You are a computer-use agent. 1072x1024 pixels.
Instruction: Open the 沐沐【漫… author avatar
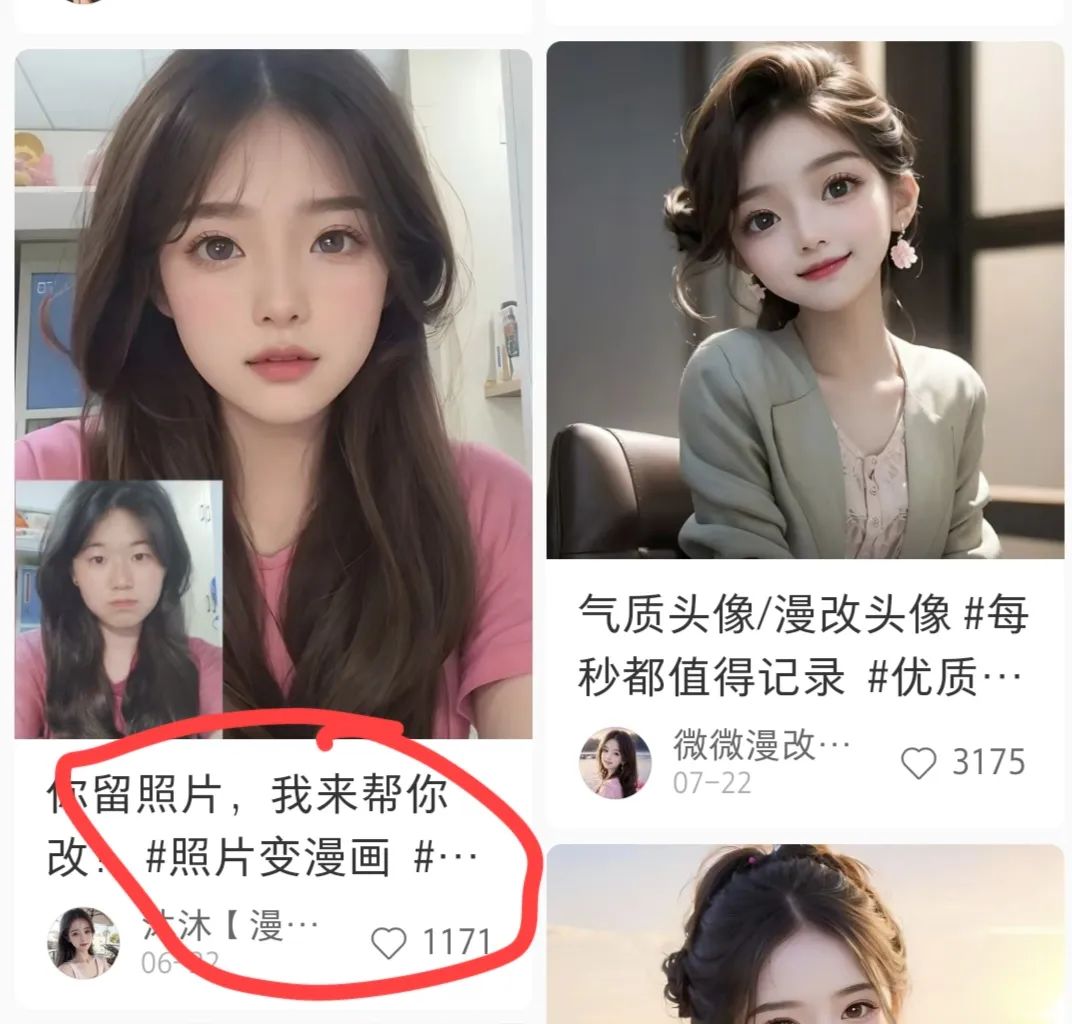point(83,943)
